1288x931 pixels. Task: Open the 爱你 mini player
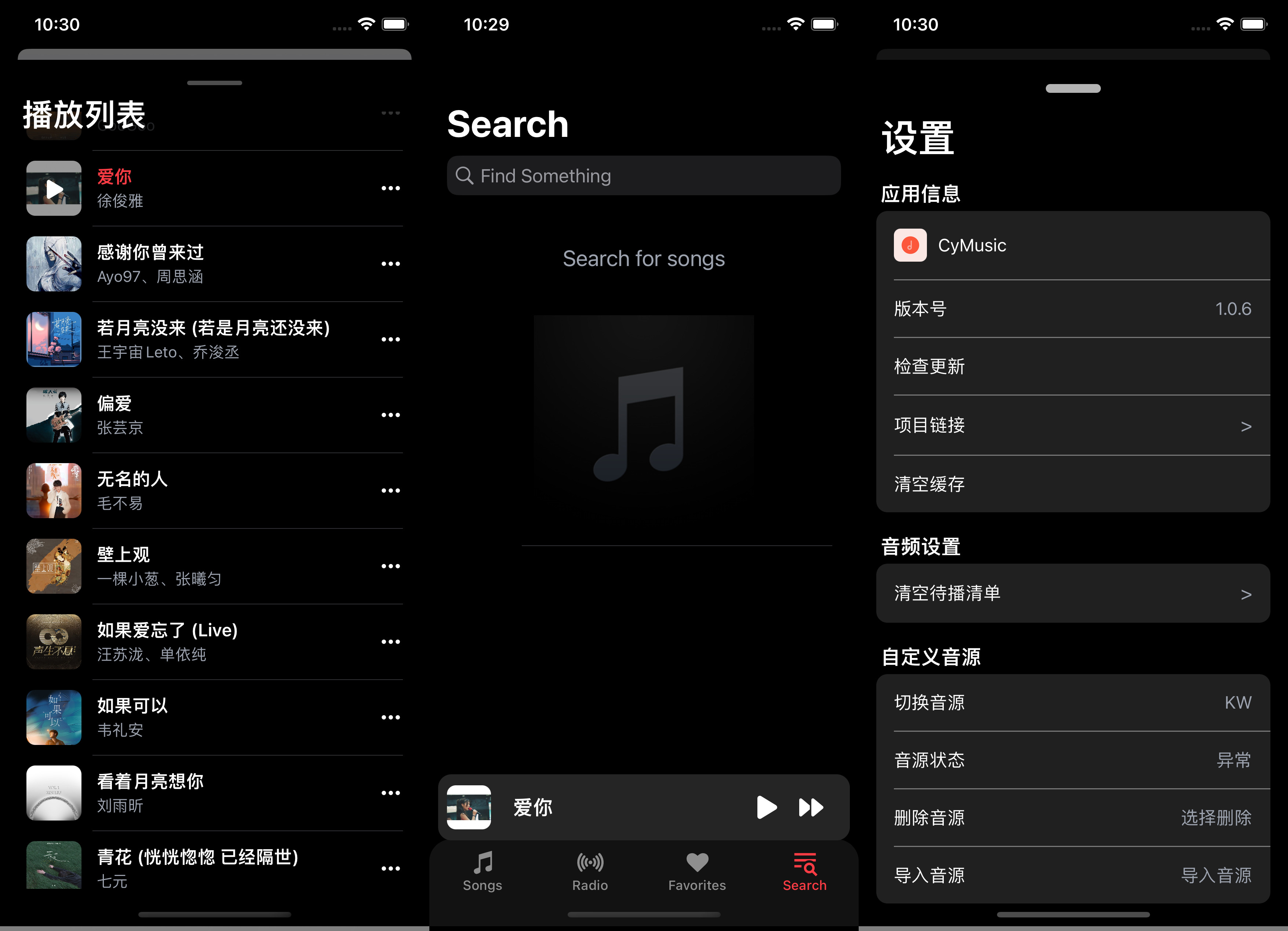pyautogui.click(x=596, y=807)
